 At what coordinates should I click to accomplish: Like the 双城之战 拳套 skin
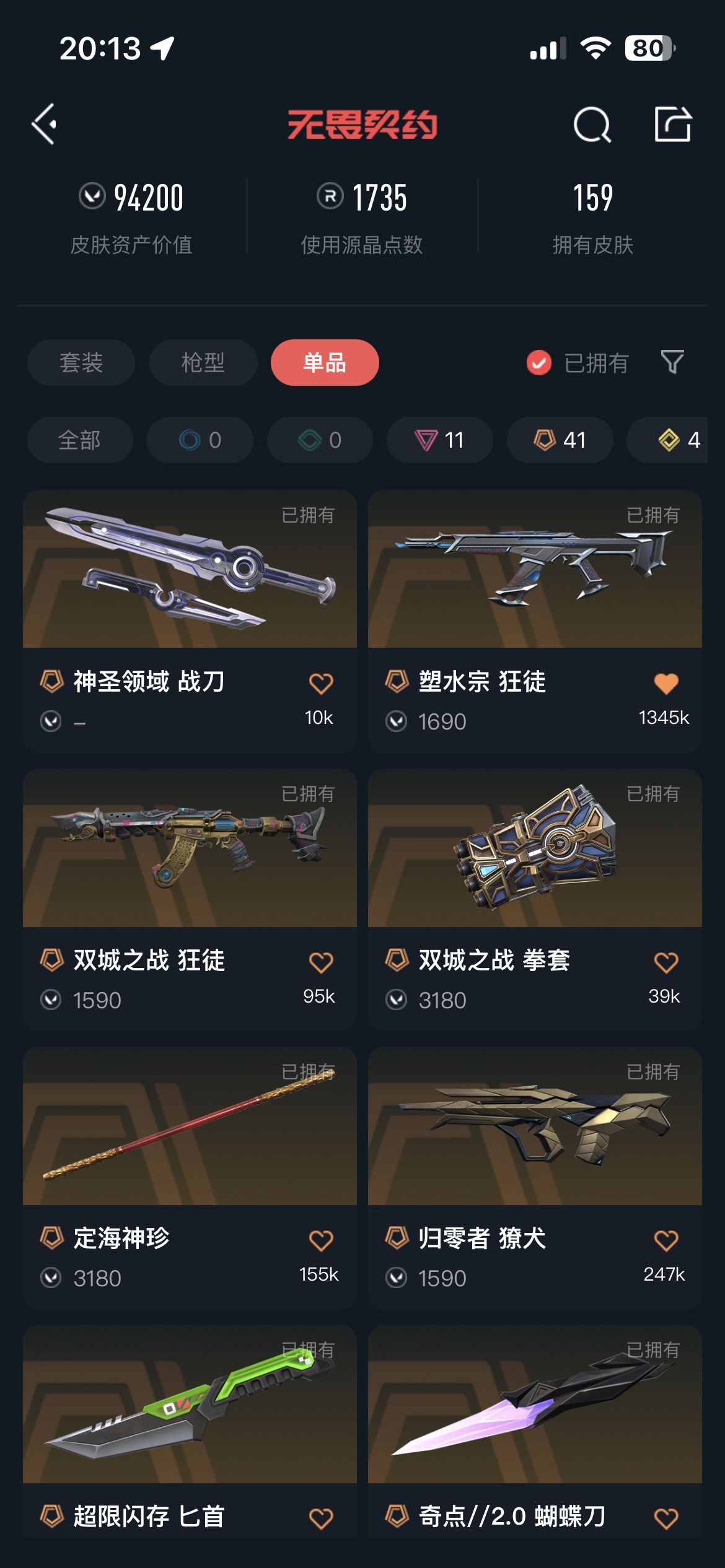click(666, 962)
